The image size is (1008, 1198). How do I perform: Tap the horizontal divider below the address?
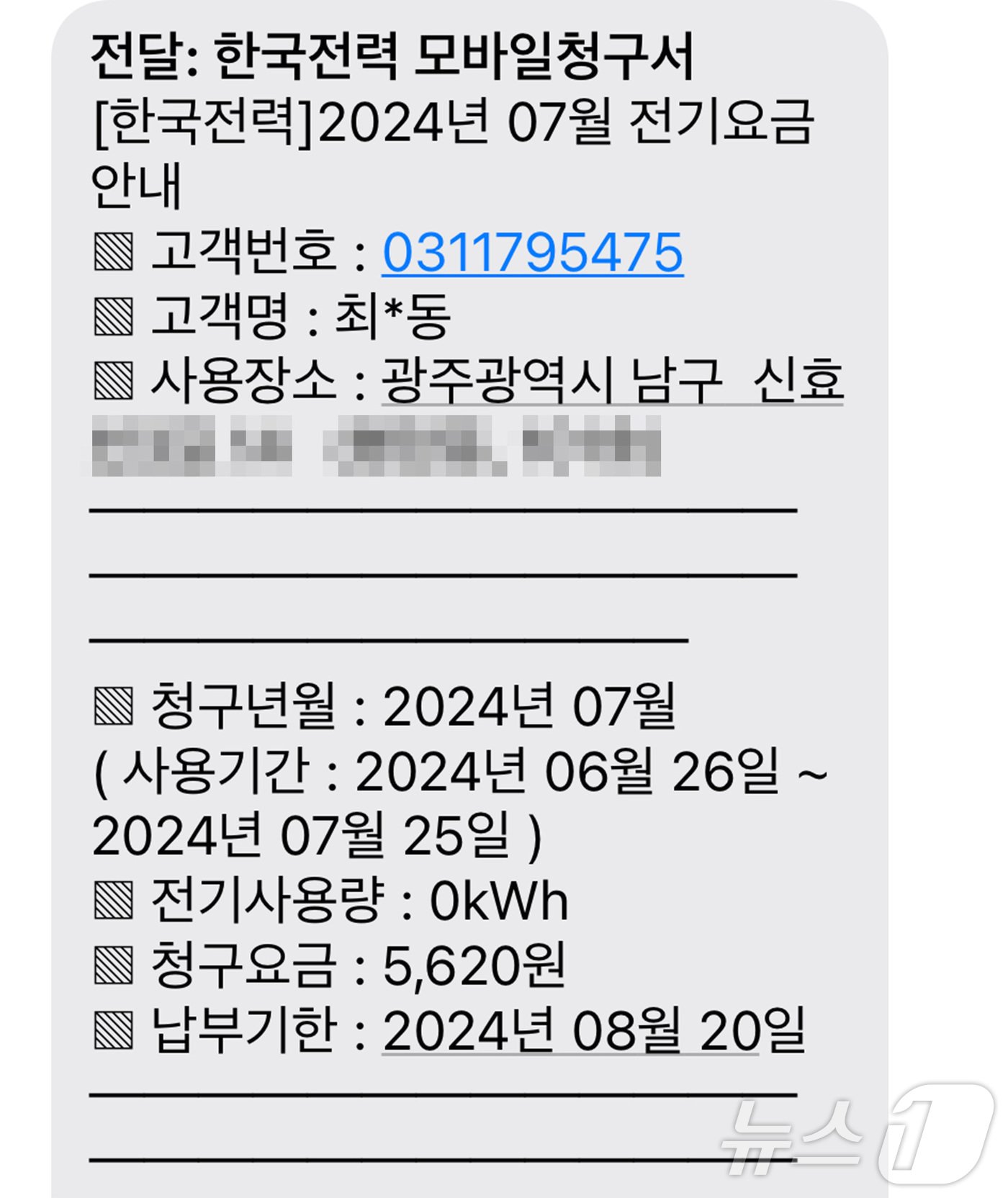(446, 511)
